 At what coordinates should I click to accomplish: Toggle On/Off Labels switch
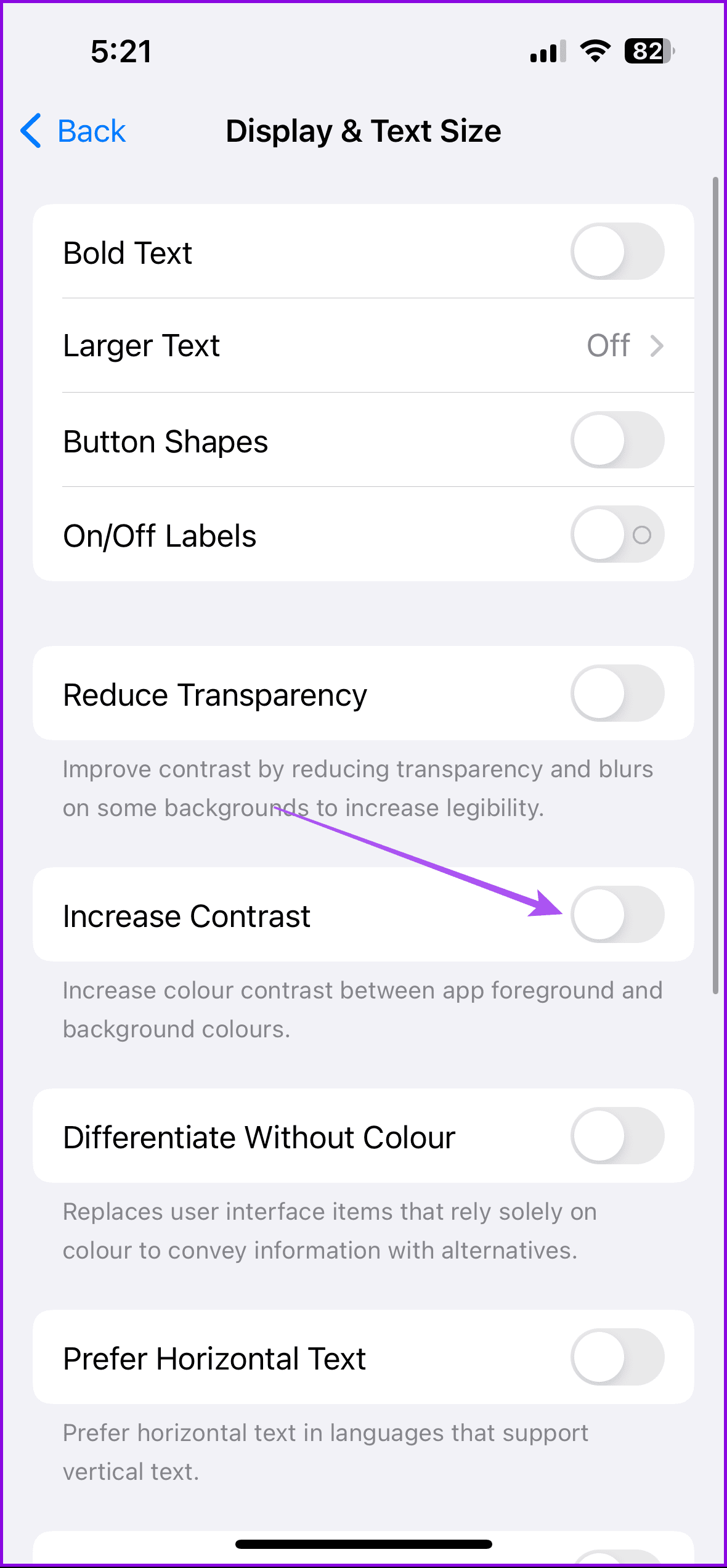[617, 534]
